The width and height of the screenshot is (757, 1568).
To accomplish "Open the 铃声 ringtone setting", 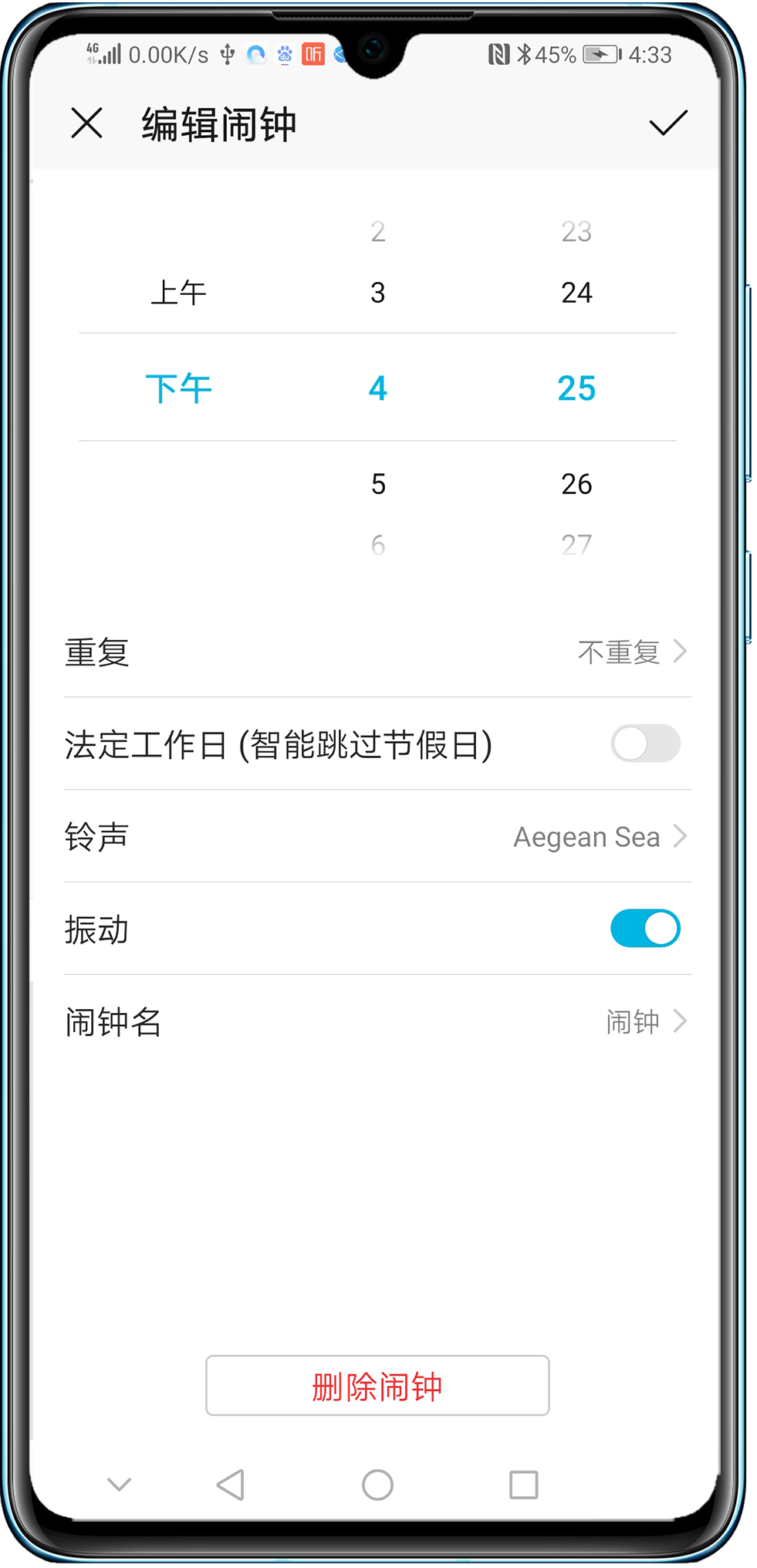I will click(x=377, y=837).
